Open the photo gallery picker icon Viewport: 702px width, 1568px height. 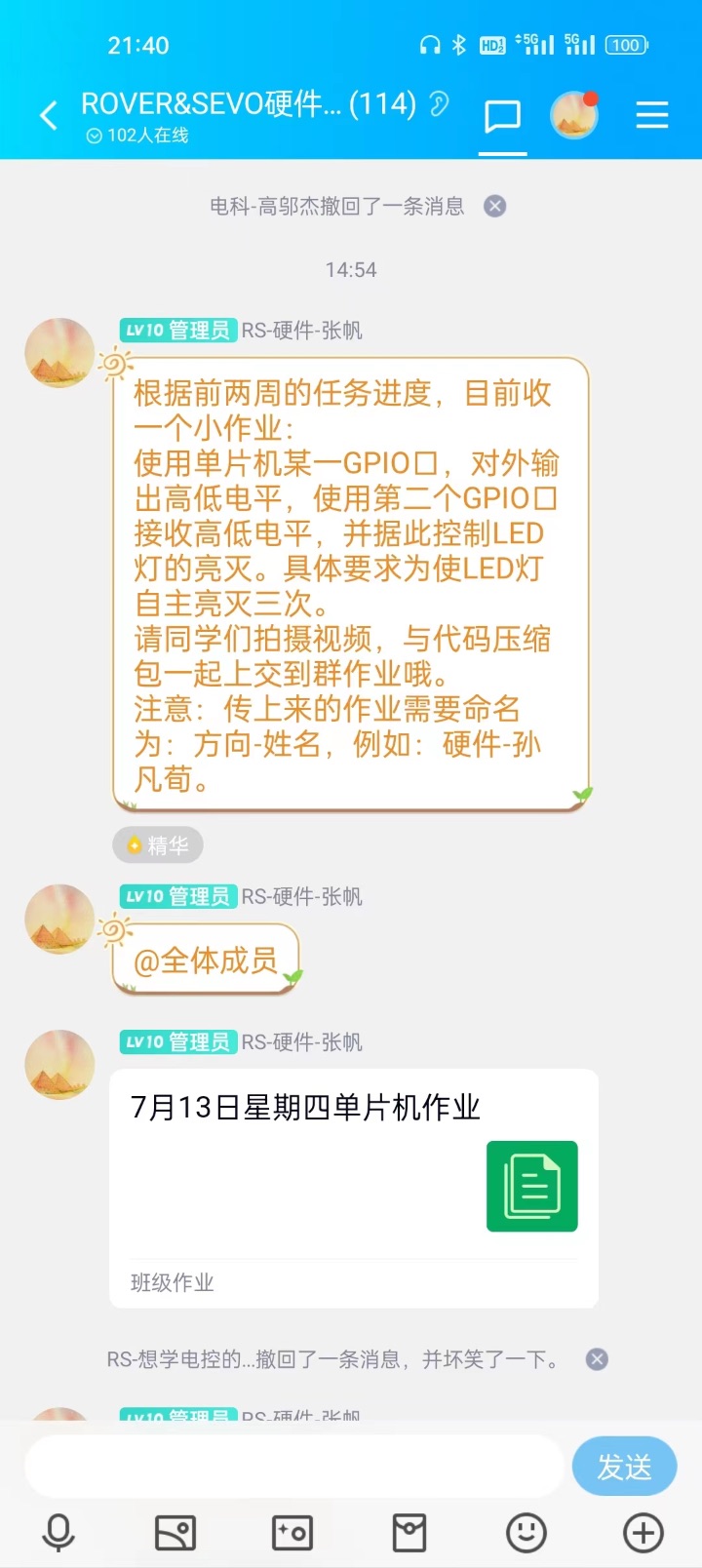[175, 1533]
